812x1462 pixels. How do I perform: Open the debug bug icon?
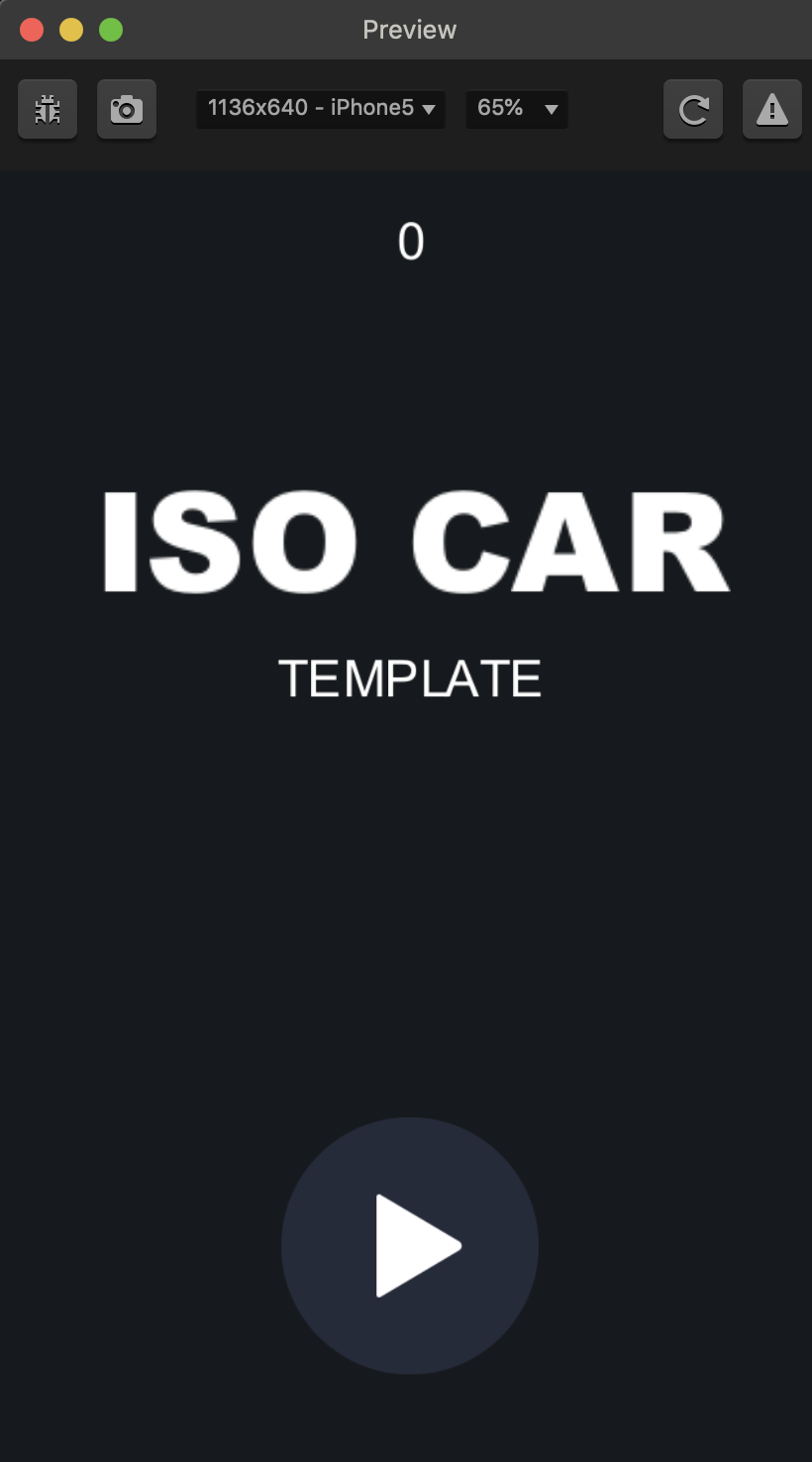point(48,109)
